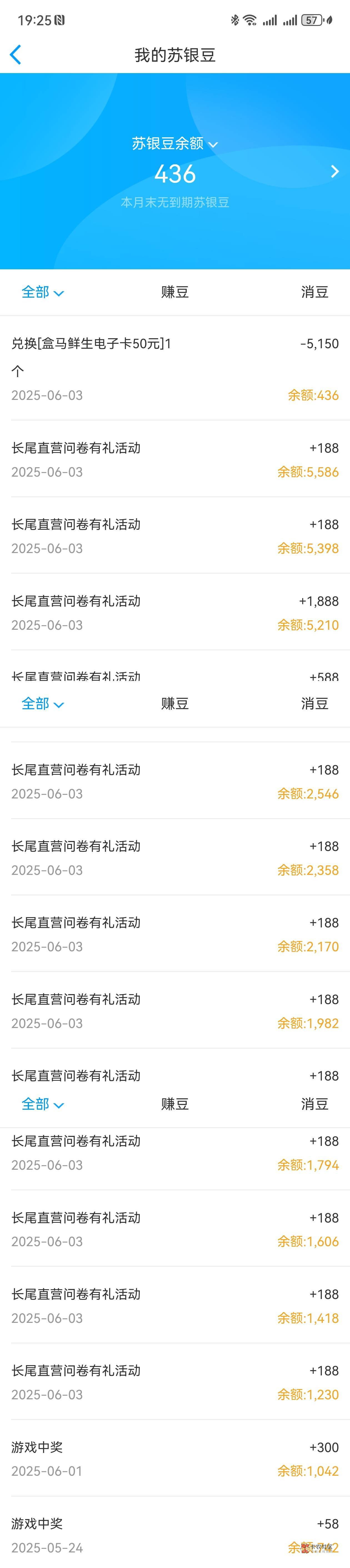Open balance details via banner right arrow

tap(334, 172)
